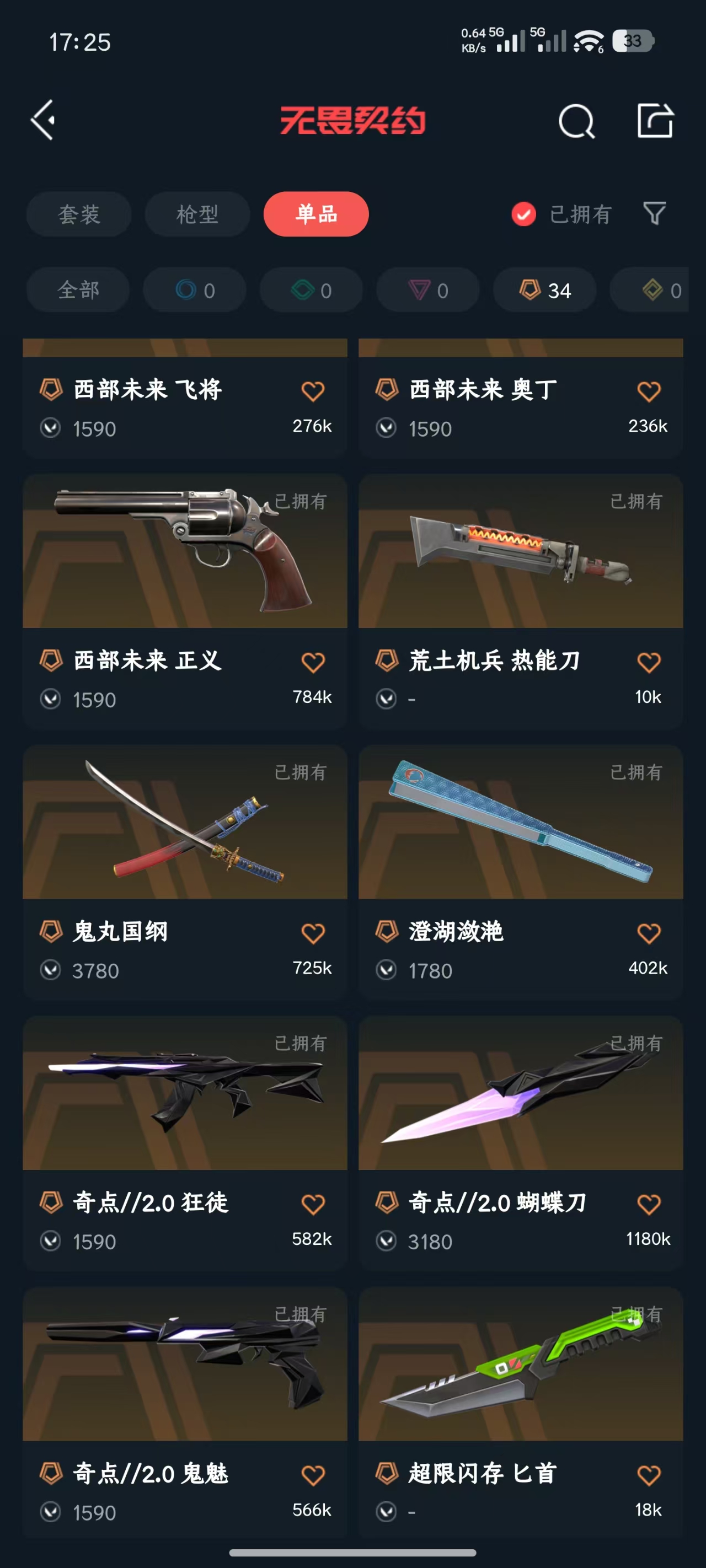Open the 奇点//2.0 鬼魅 skin card

(x=185, y=1412)
